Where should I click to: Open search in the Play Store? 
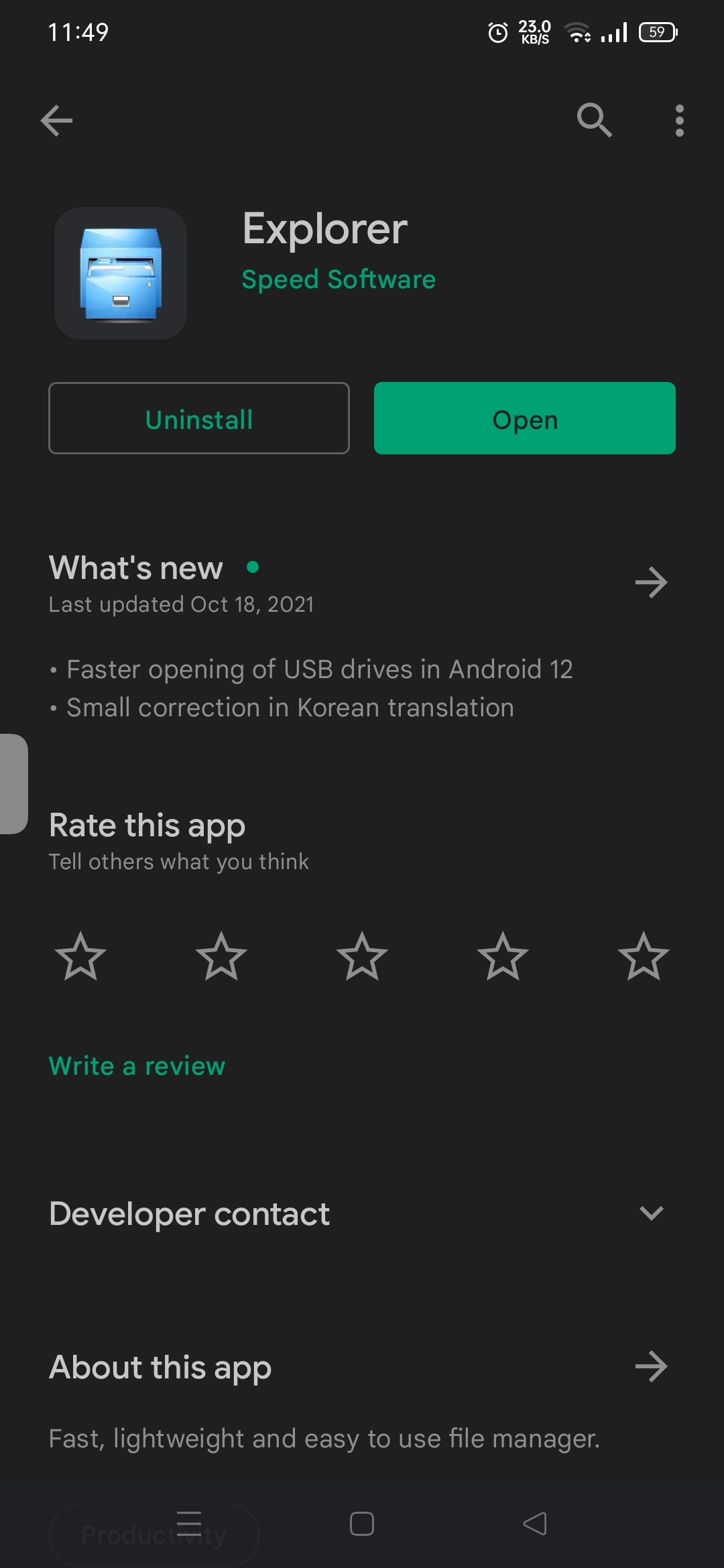(x=594, y=121)
